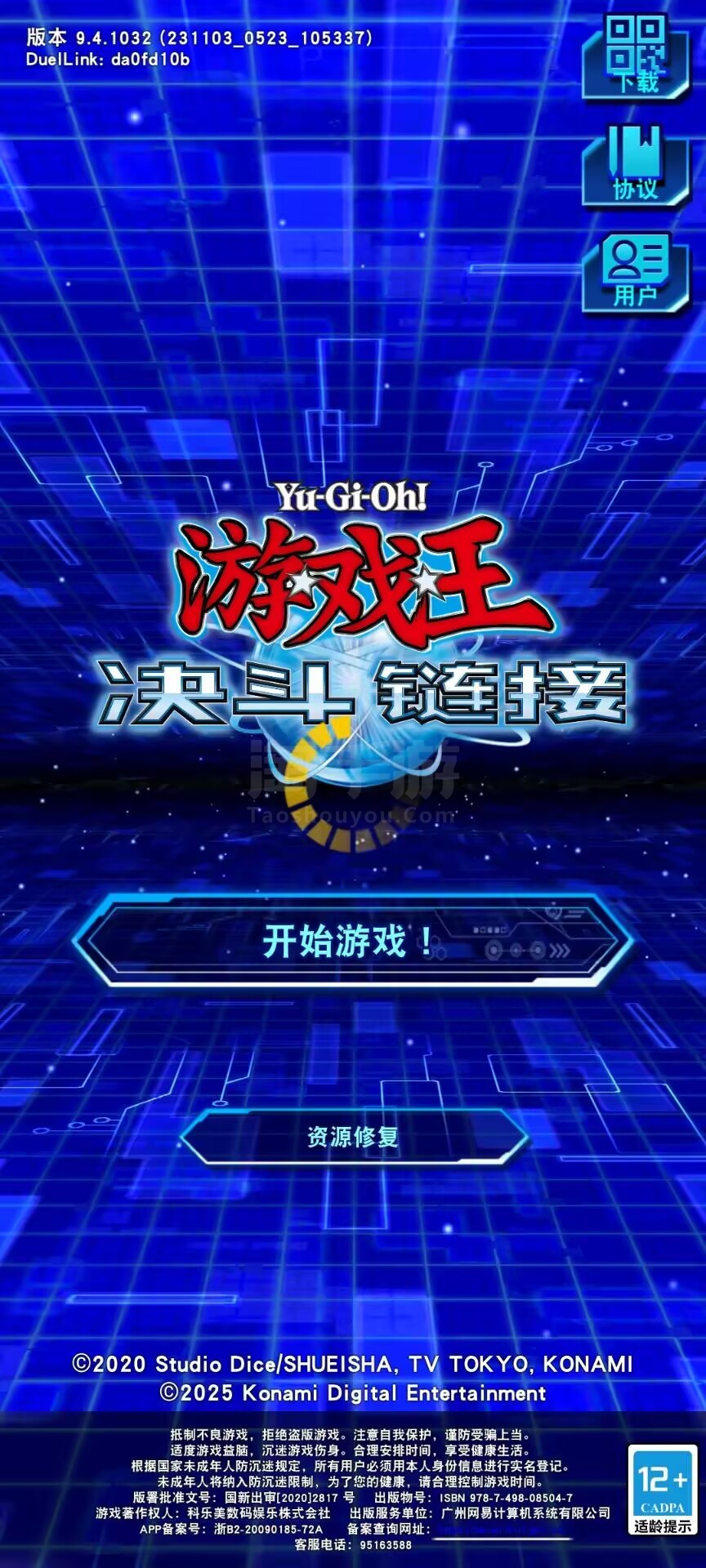This screenshot has width=706, height=1568.
Task: Tap the 开始游戏 start game button
Action: (x=353, y=941)
